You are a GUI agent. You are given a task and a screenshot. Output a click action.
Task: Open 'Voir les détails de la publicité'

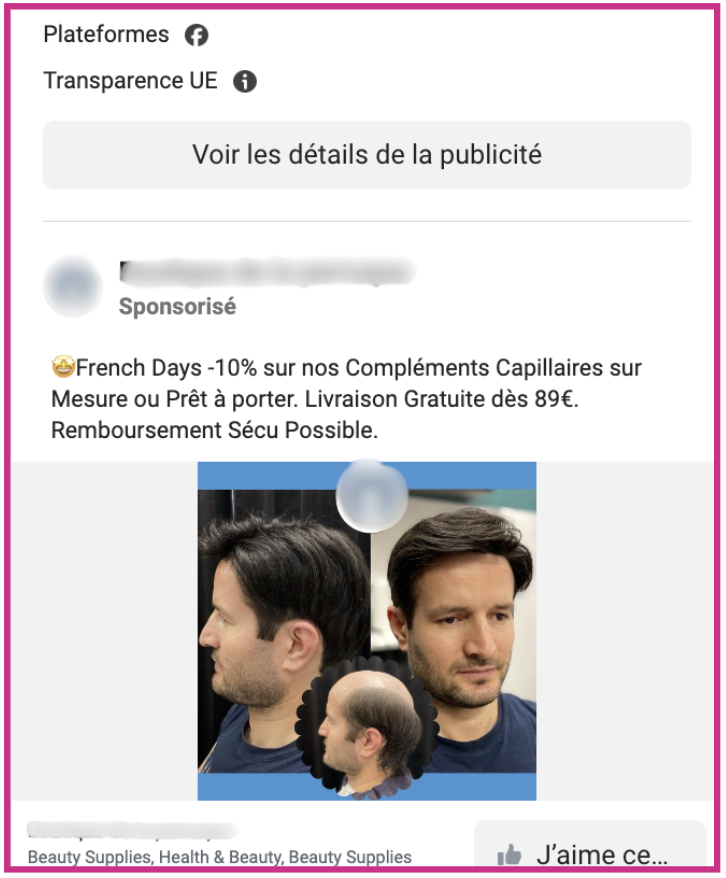pyautogui.click(x=366, y=155)
